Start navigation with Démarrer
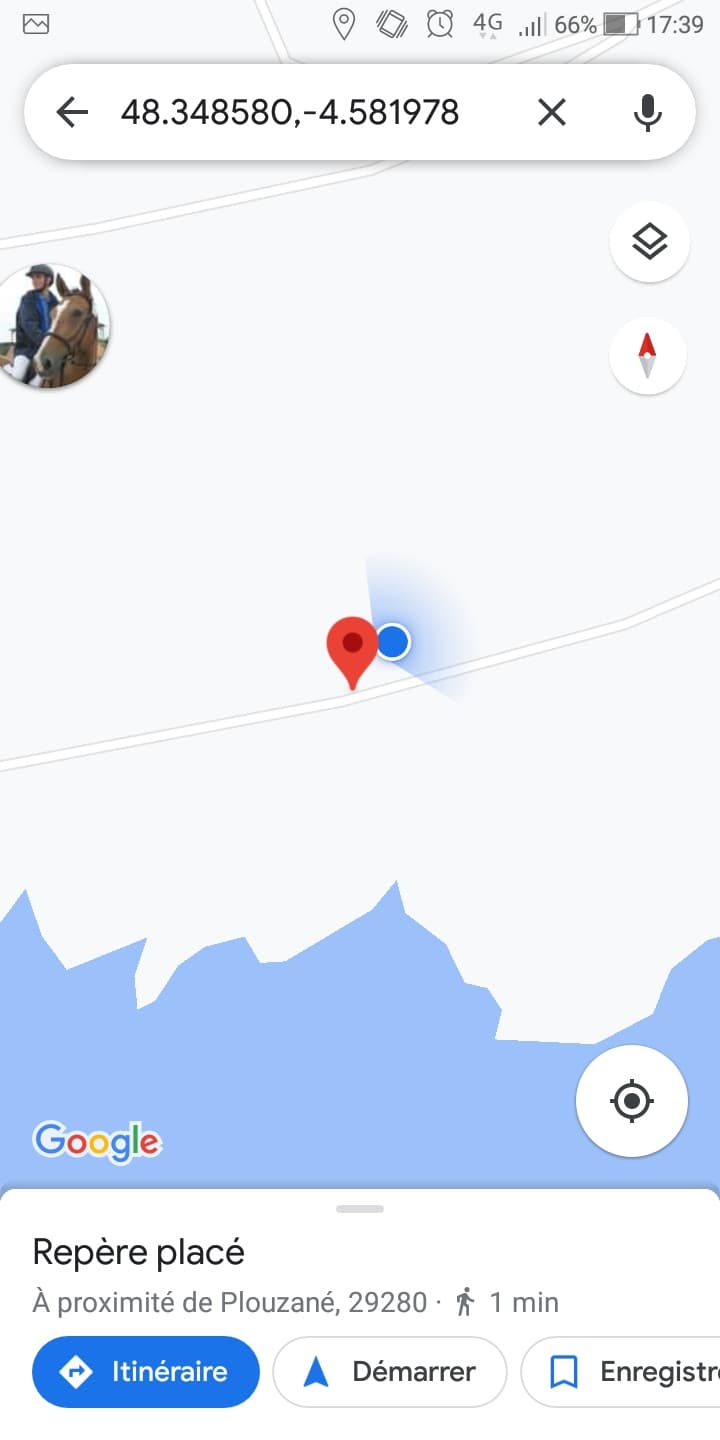The height and width of the screenshot is (1440, 720). pos(390,1372)
